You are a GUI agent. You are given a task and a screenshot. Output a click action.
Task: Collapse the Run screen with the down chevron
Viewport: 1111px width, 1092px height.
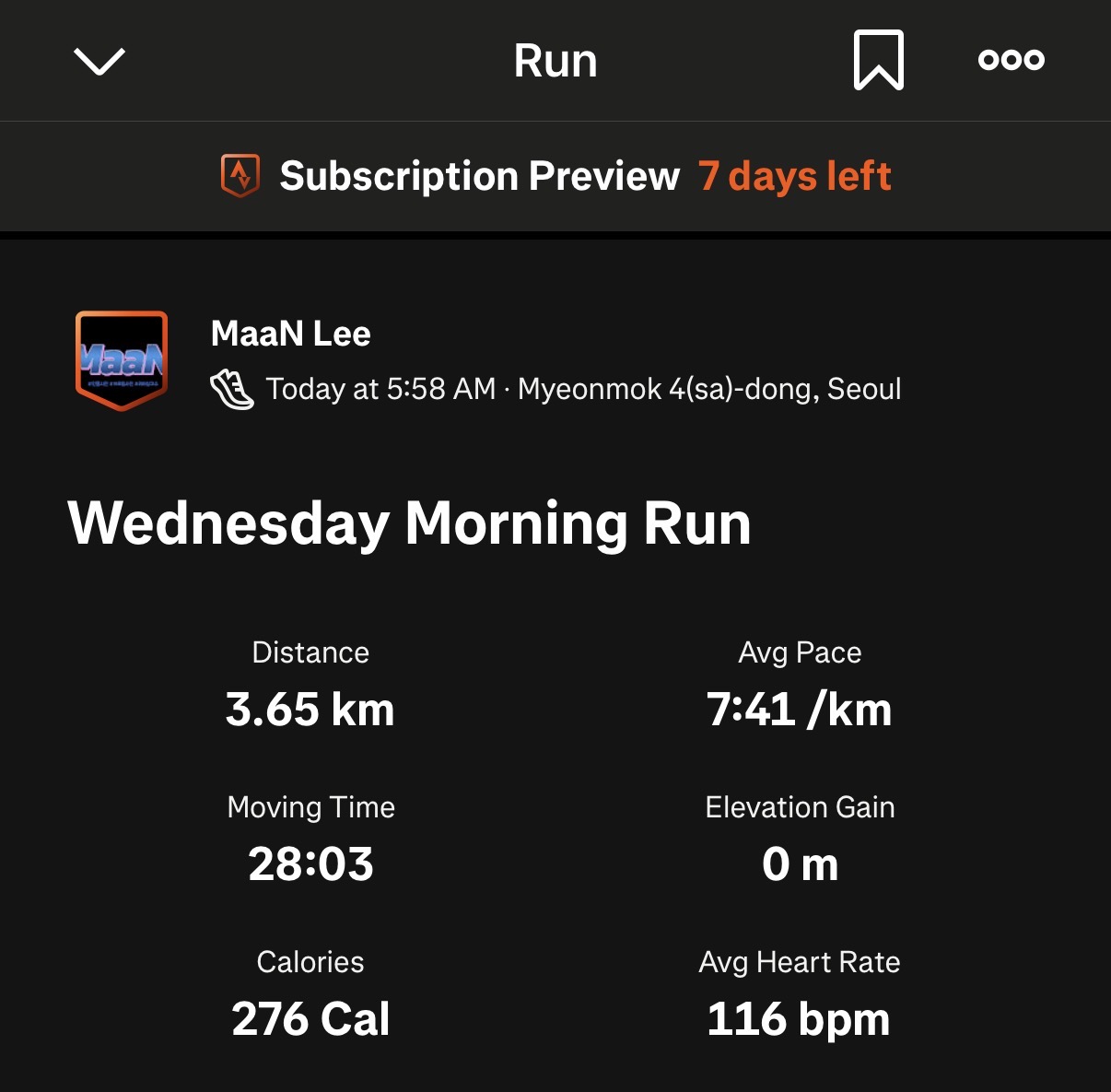[99, 62]
